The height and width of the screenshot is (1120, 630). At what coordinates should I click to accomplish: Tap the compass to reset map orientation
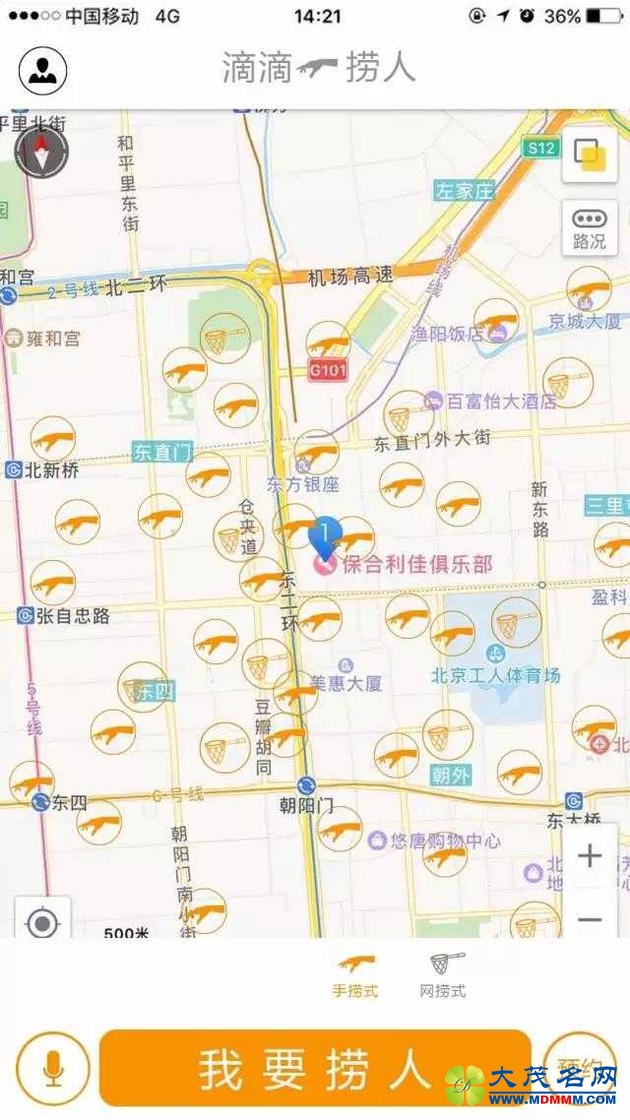pos(42,153)
